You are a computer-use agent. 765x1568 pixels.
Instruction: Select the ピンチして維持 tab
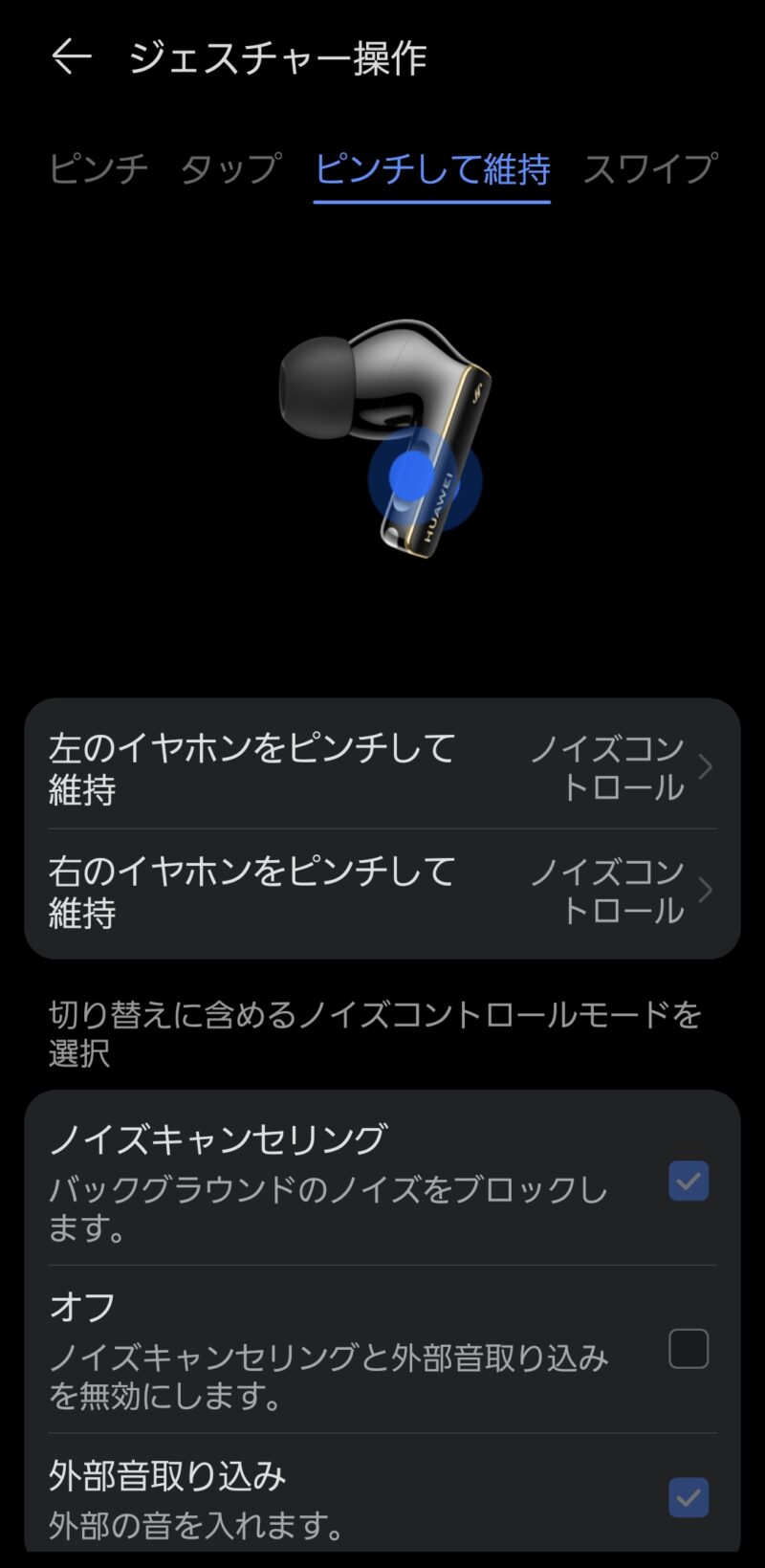(432, 169)
